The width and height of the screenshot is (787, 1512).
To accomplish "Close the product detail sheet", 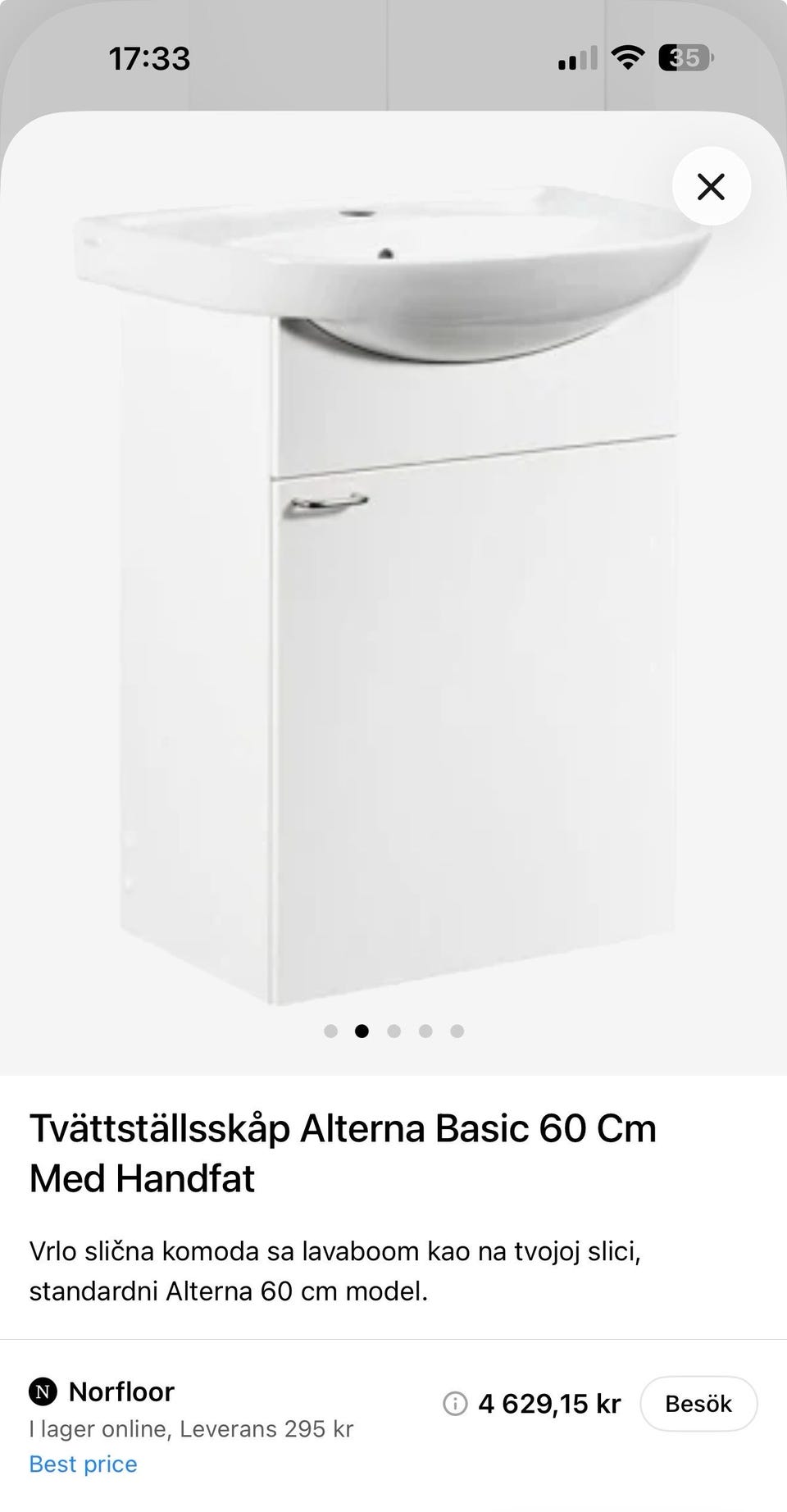I will click(711, 187).
